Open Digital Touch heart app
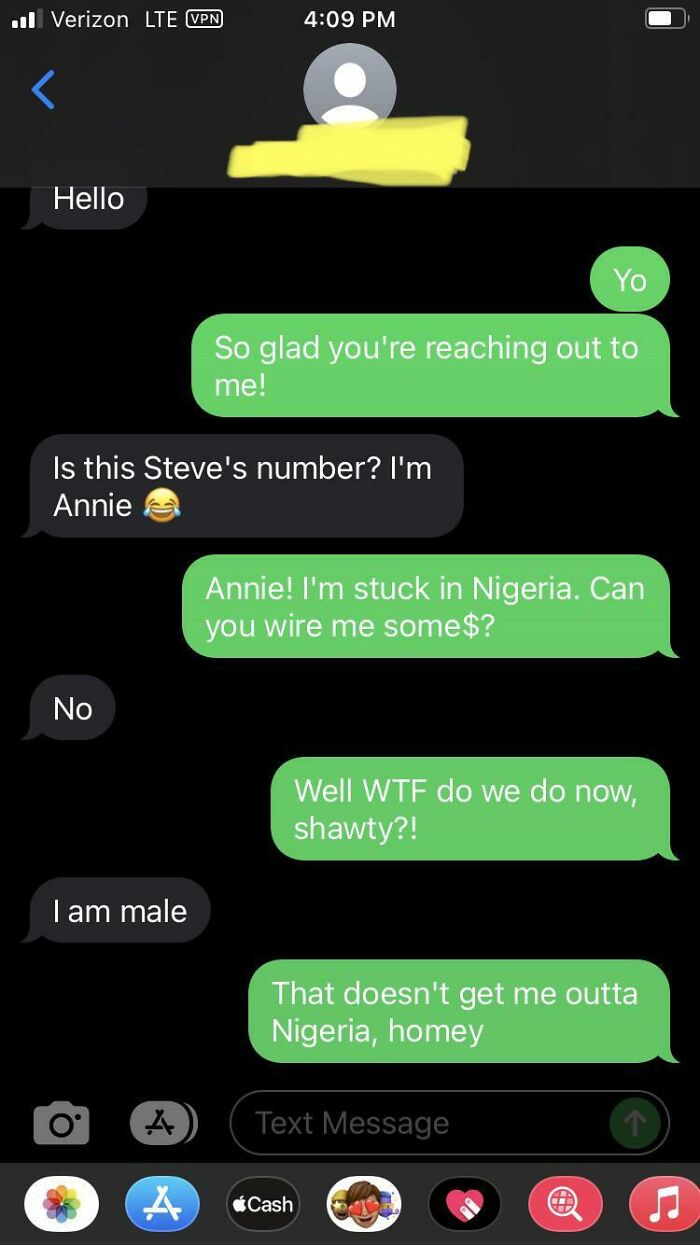700x1245 pixels. [x=465, y=1204]
